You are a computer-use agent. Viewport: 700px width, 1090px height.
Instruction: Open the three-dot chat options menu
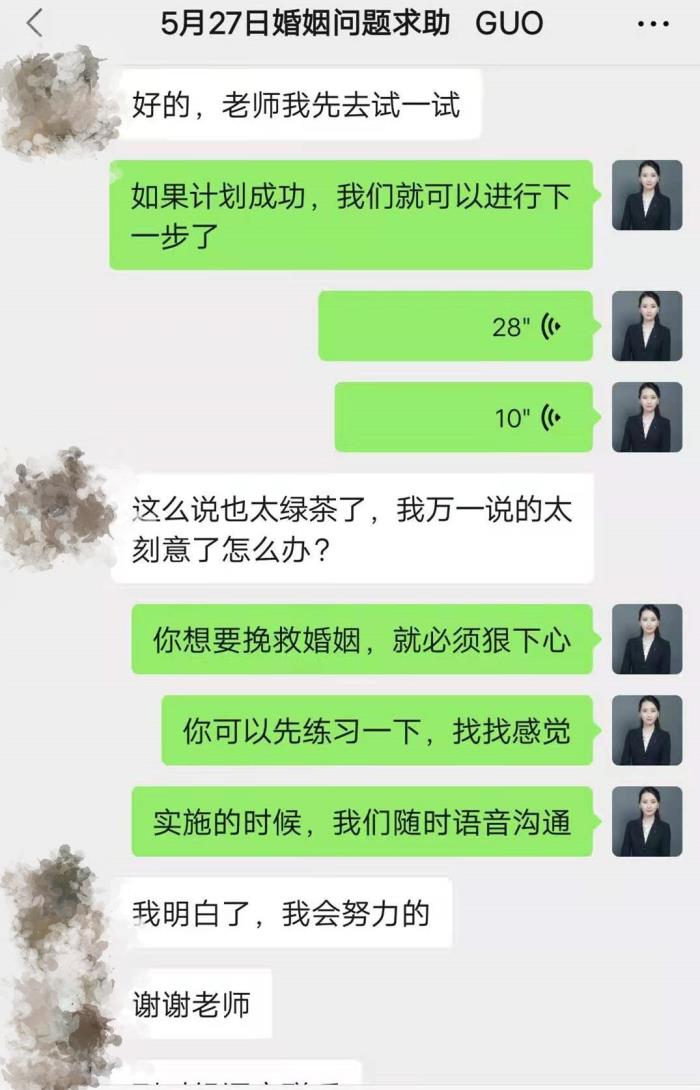point(654,23)
